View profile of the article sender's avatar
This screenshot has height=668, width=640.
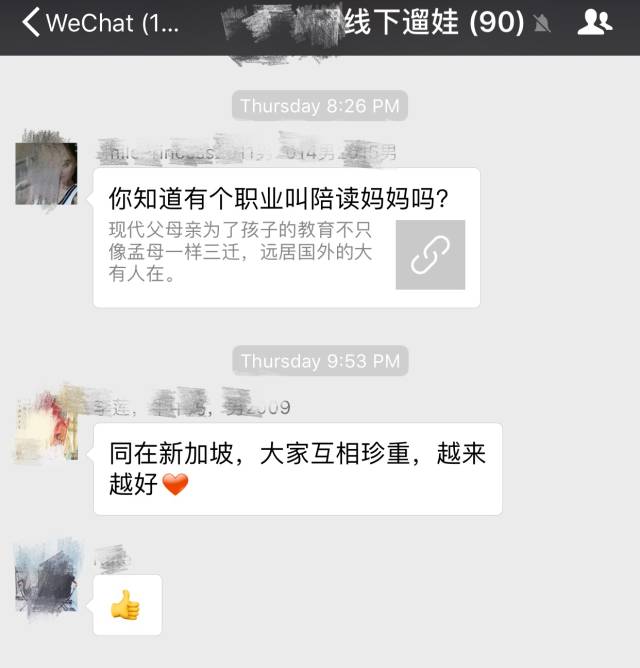(x=46, y=174)
